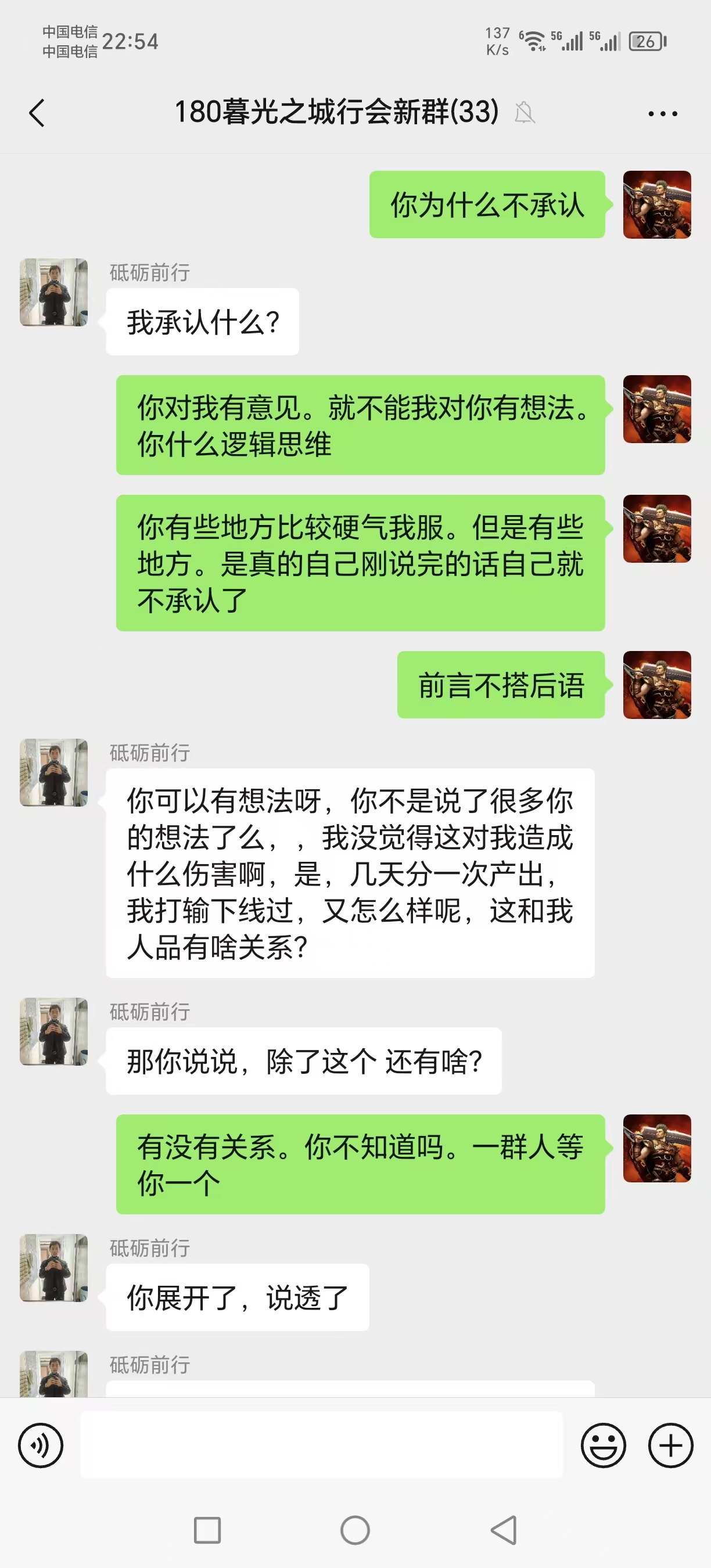Open the plus attachment menu
This screenshot has height=1568, width=711.
pyautogui.click(x=670, y=1445)
